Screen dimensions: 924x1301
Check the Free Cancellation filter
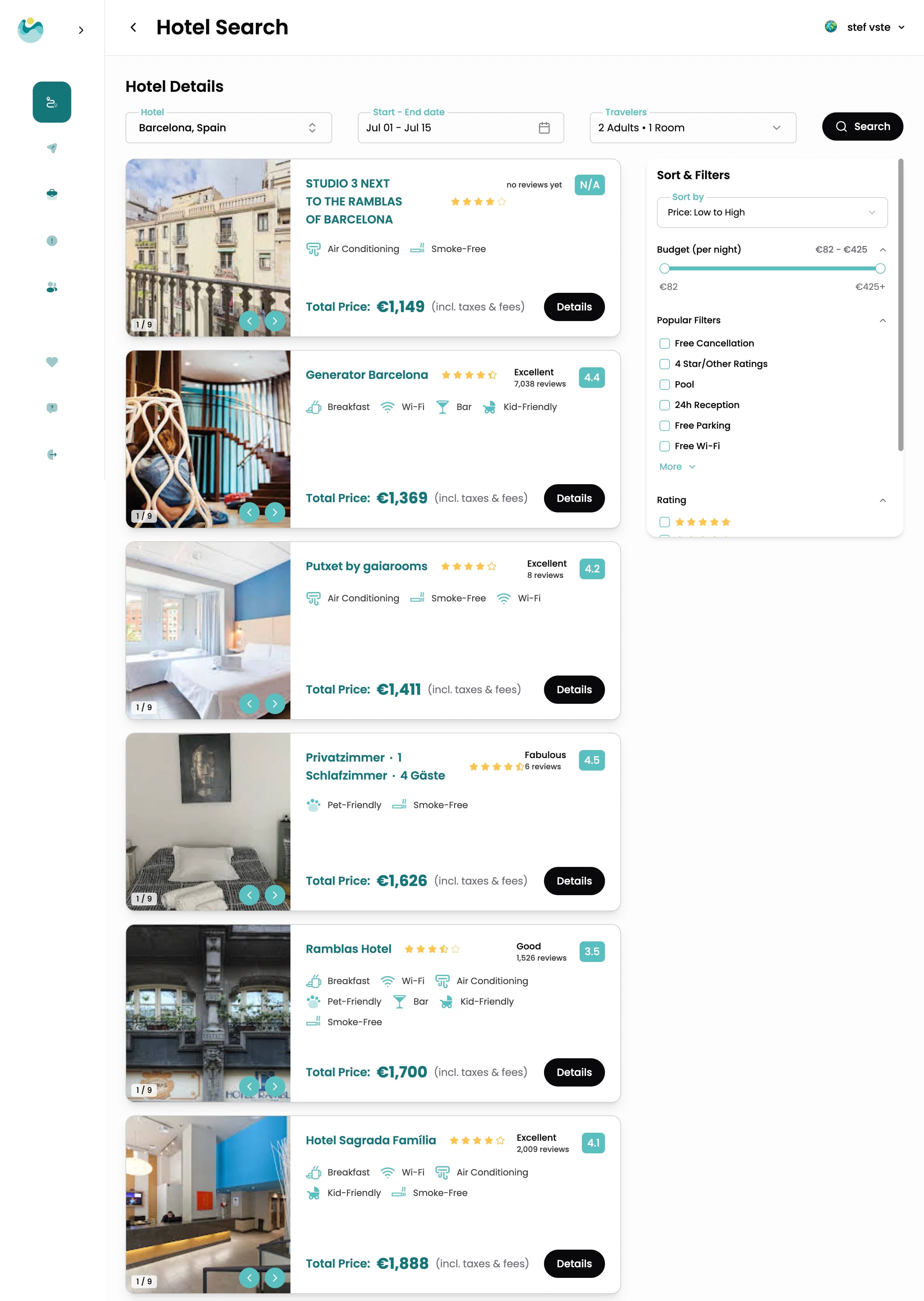(x=664, y=343)
